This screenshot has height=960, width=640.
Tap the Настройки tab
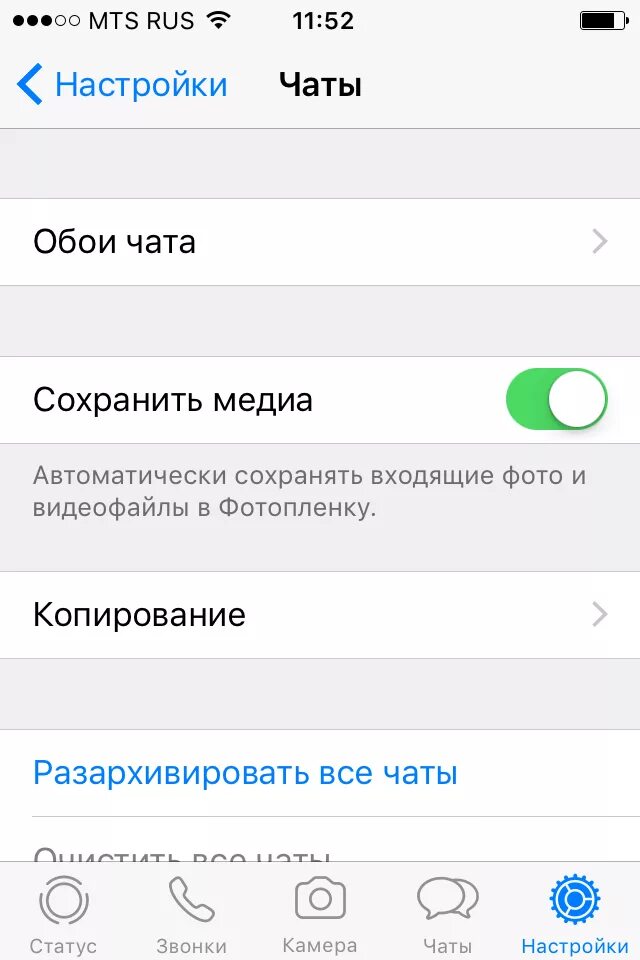(575, 913)
